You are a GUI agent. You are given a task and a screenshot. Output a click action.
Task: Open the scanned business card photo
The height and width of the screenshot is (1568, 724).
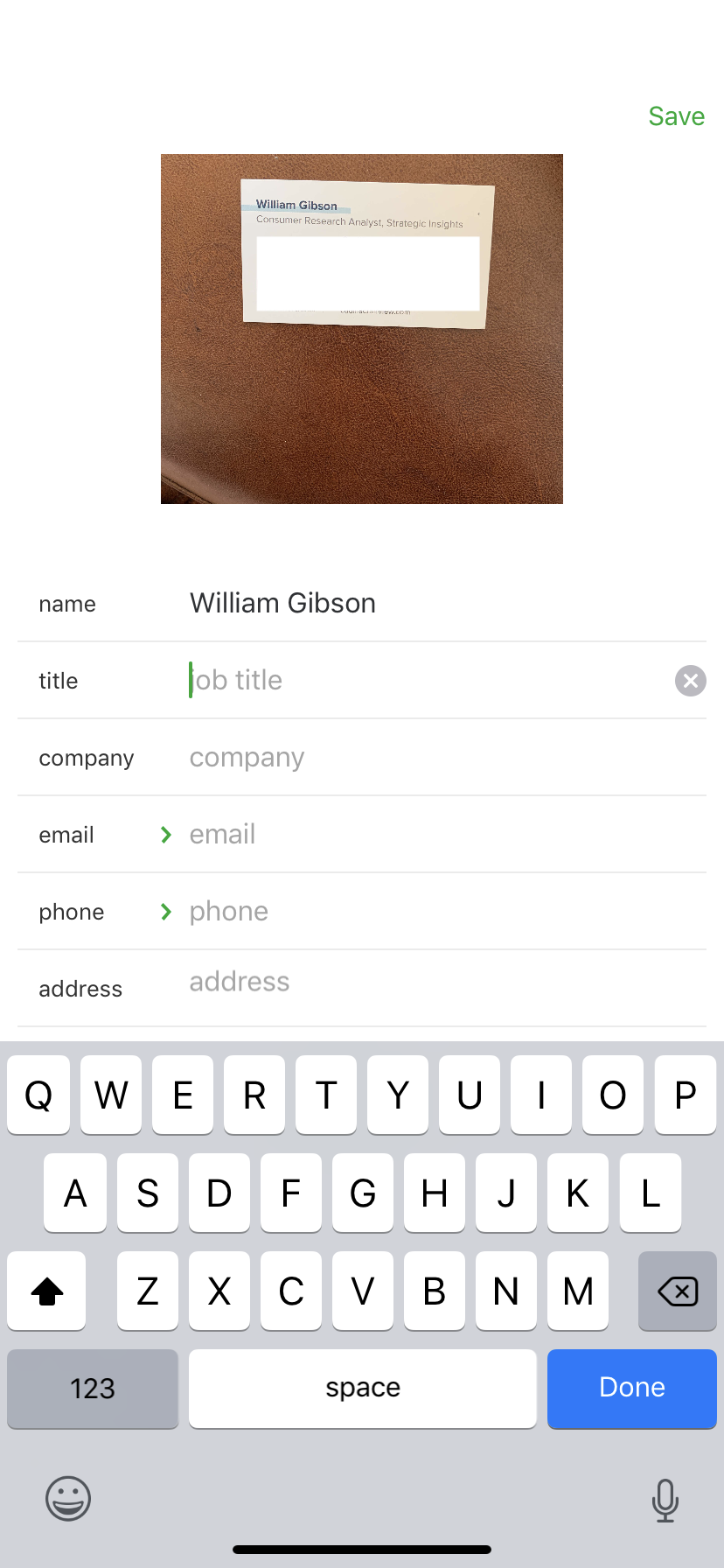point(362,329)
